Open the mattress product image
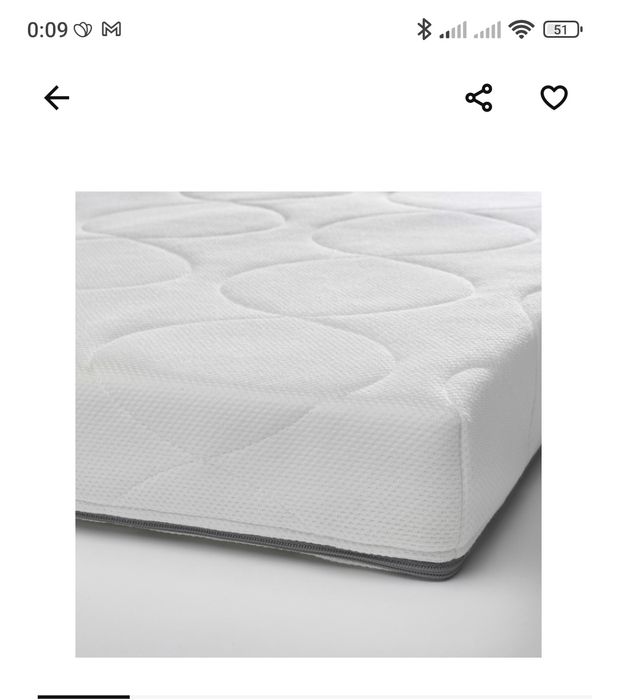Image resolution: width=617 pixels, height=700 pixels. (x=308, y=424)
